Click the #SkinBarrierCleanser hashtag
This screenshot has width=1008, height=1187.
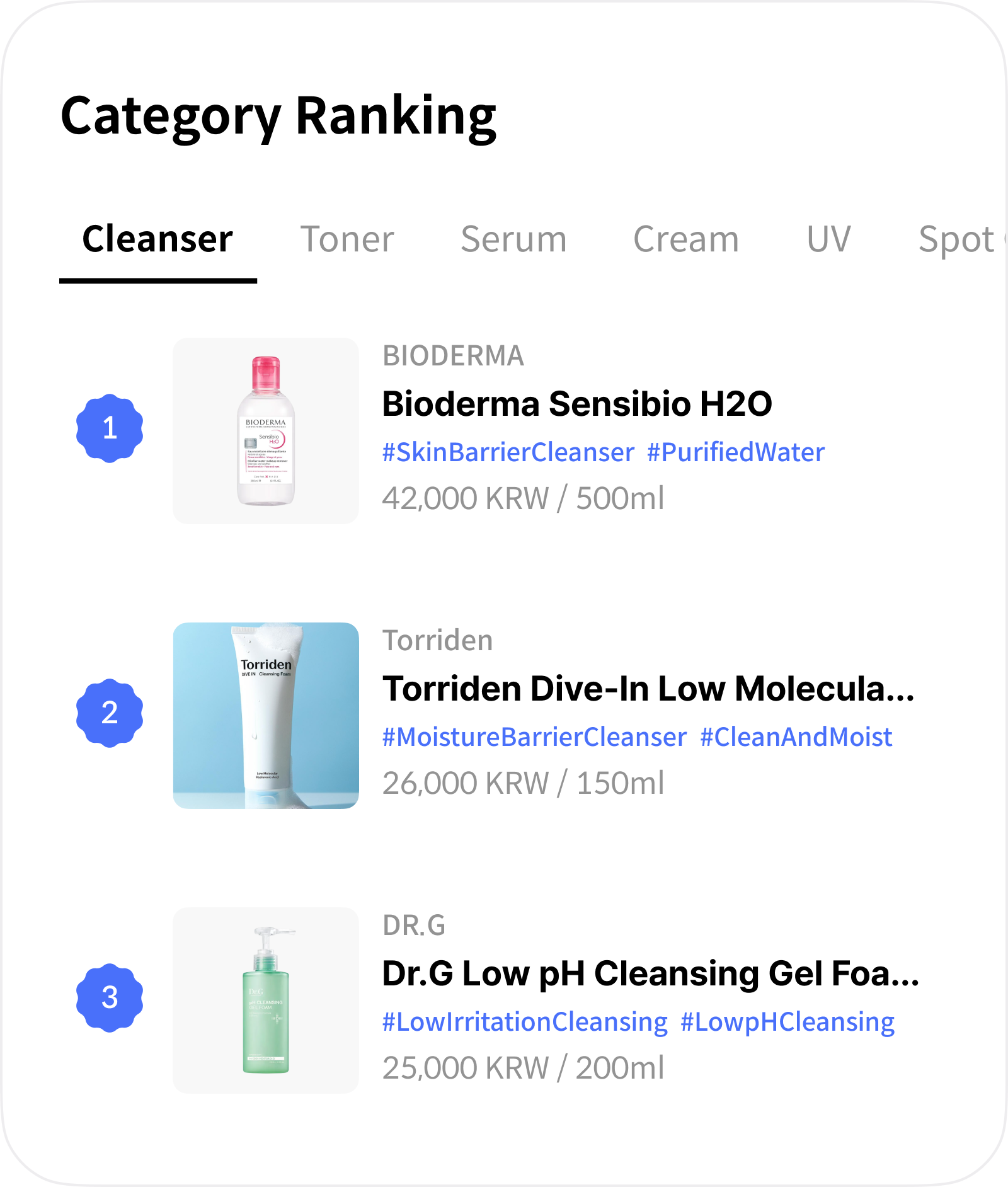507,451
